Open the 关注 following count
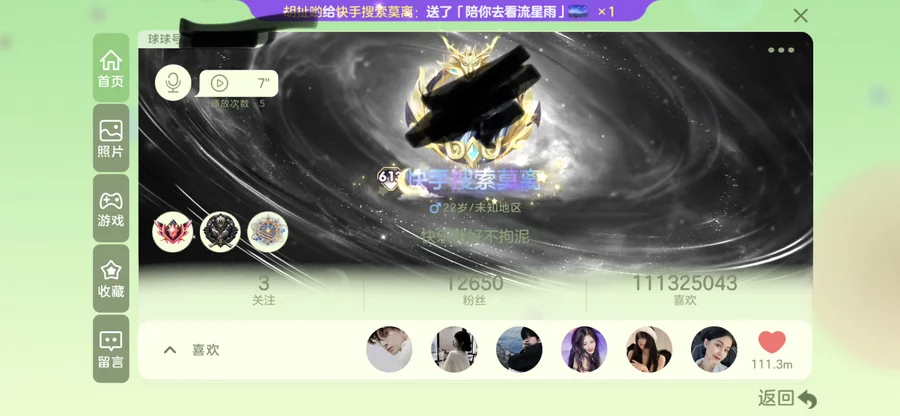 point(264,290)
